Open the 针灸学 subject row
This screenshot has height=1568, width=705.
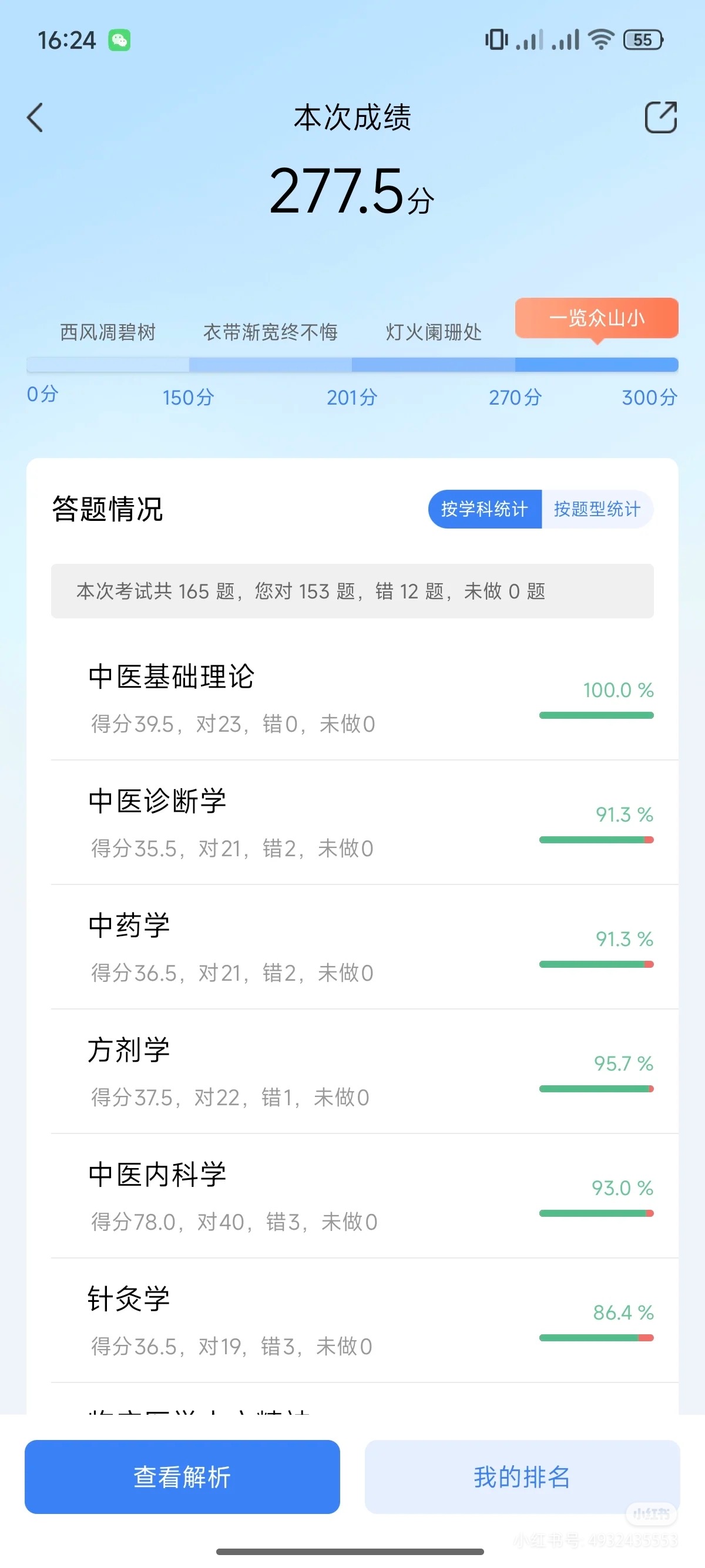pyautogui.click(x=364, y=1321)
